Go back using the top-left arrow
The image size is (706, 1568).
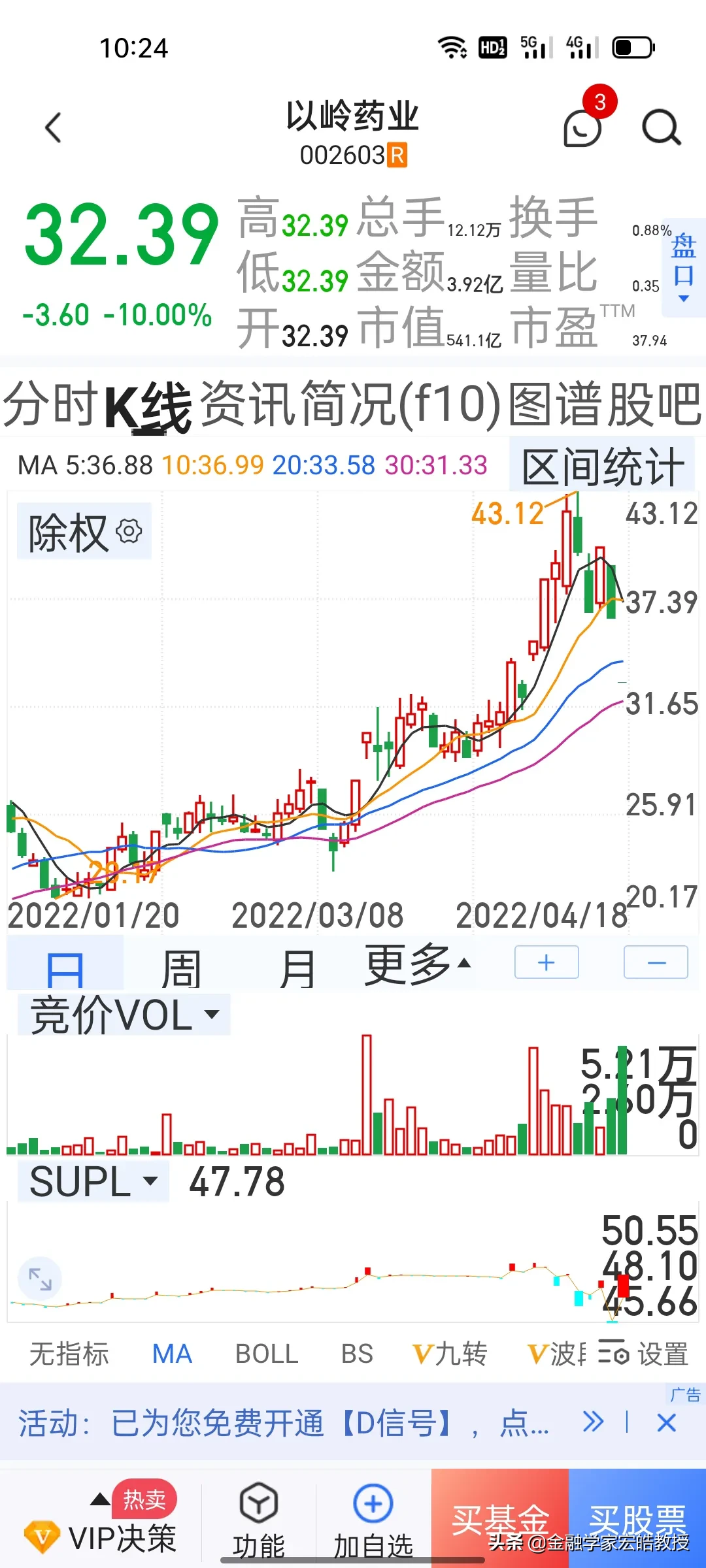click(54, 128)
